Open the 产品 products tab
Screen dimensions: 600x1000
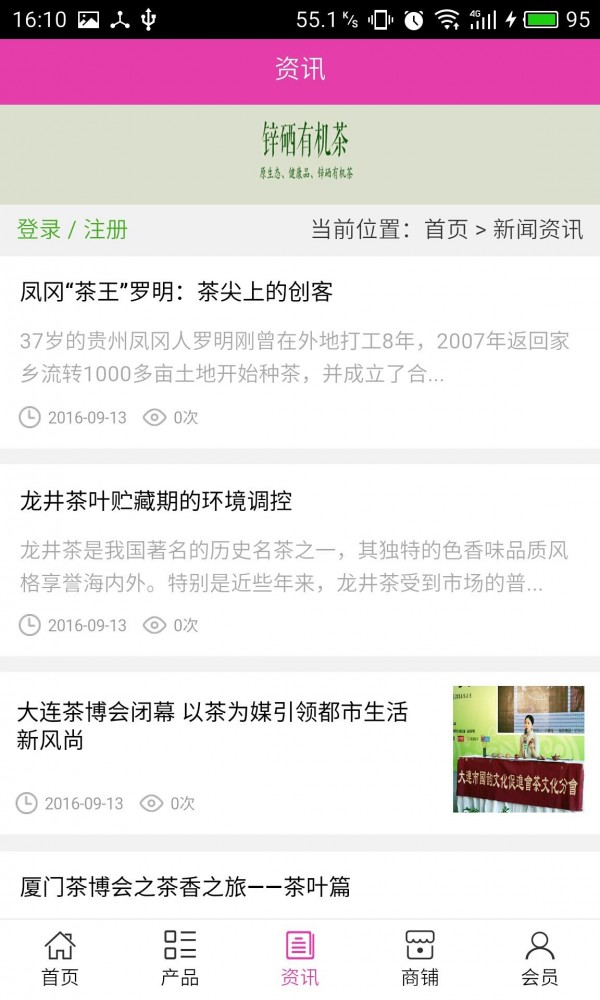point(180,958)
